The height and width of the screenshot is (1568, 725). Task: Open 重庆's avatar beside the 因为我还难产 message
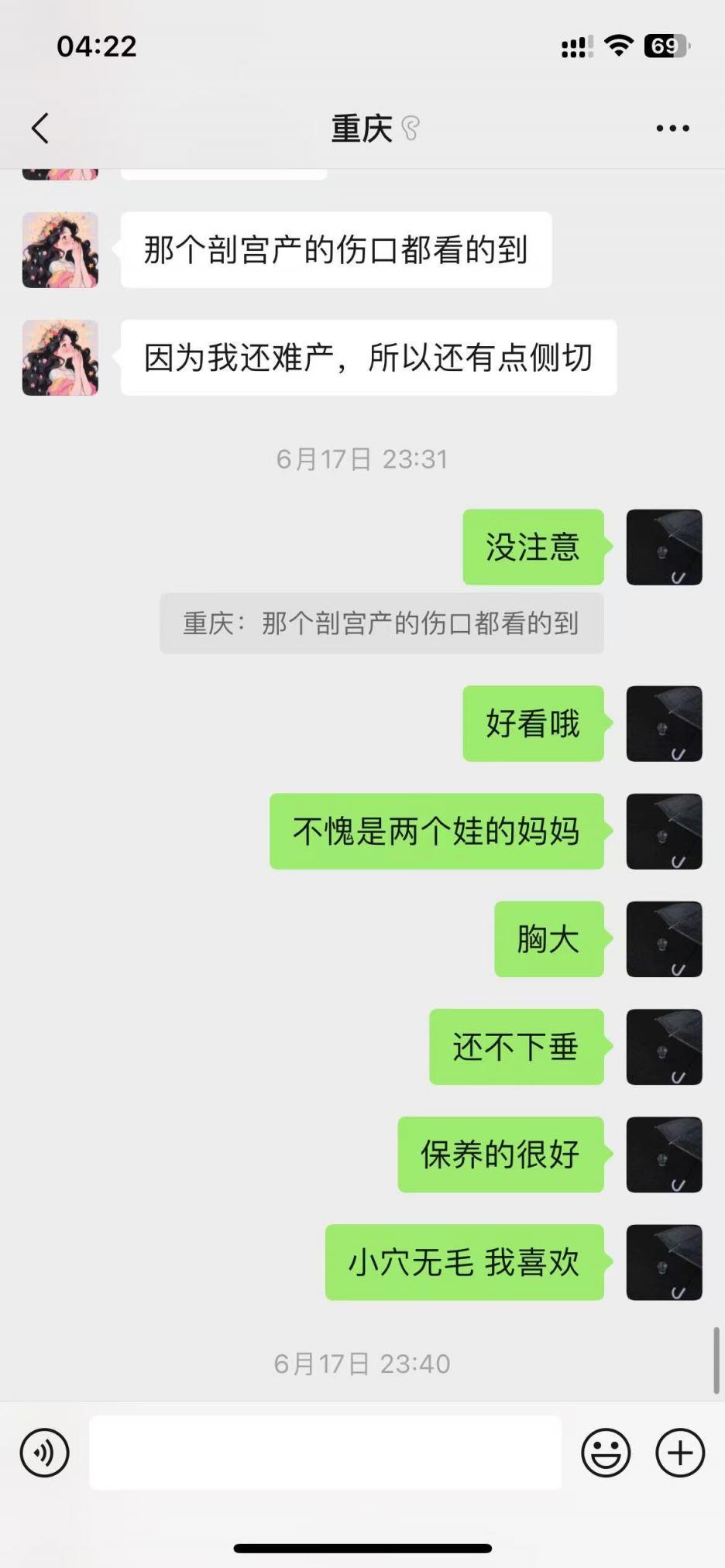tap(60, 358)
